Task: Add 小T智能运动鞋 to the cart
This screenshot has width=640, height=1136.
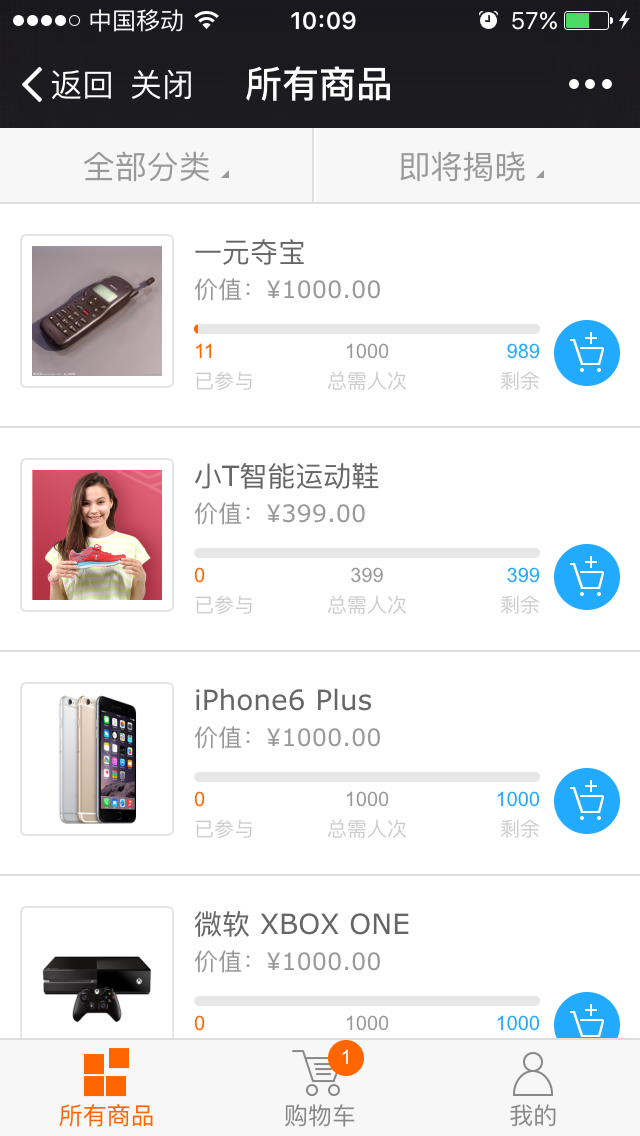Action: 587,577
